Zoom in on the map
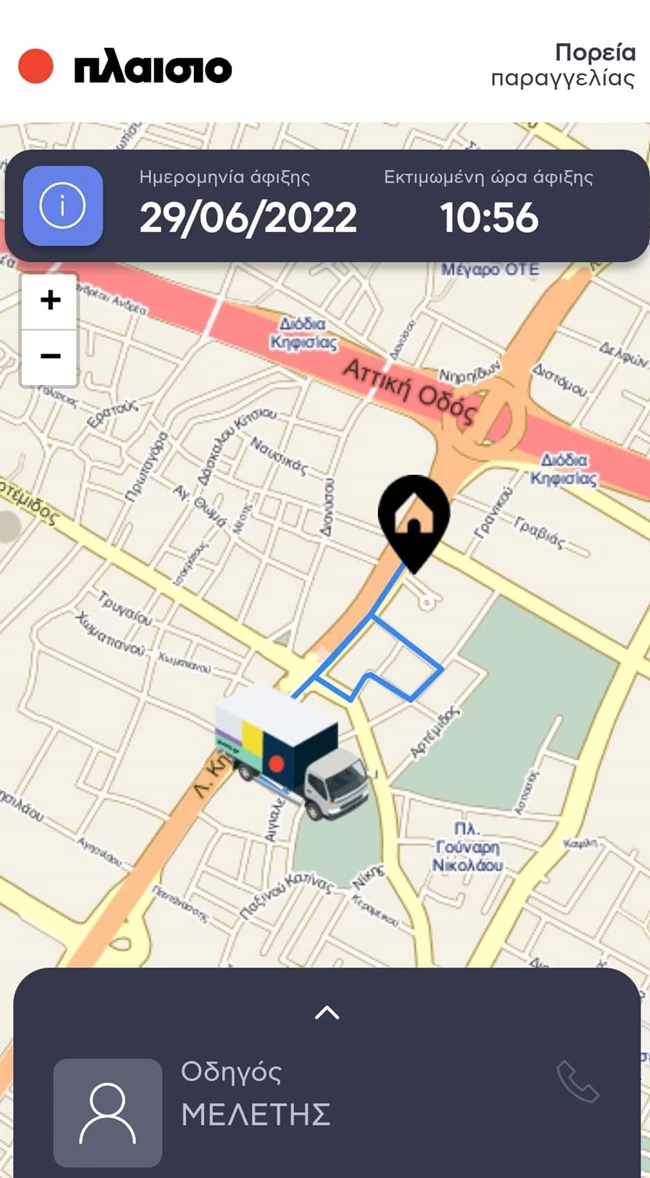The height and width of the screenshot is (1178, 650). (x=50, y=300)
